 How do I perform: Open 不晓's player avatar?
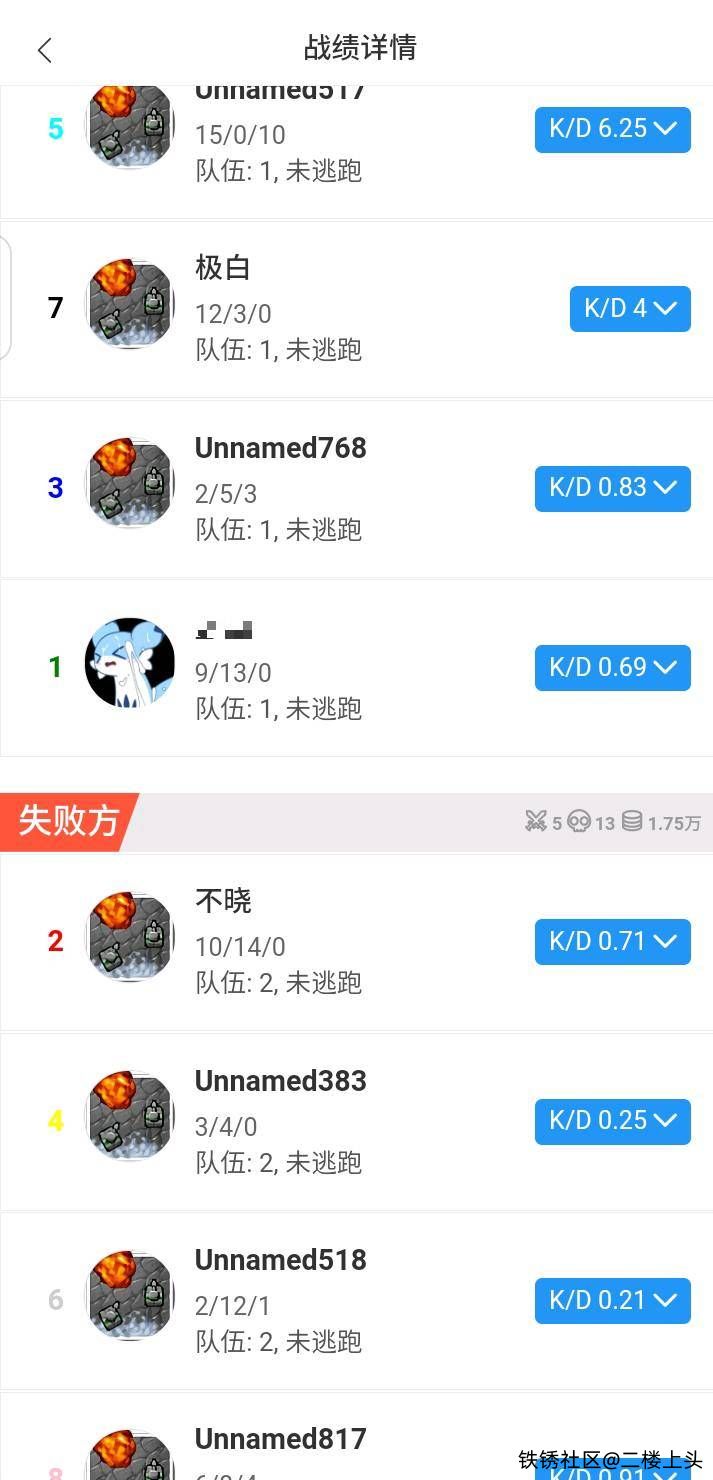130,937
